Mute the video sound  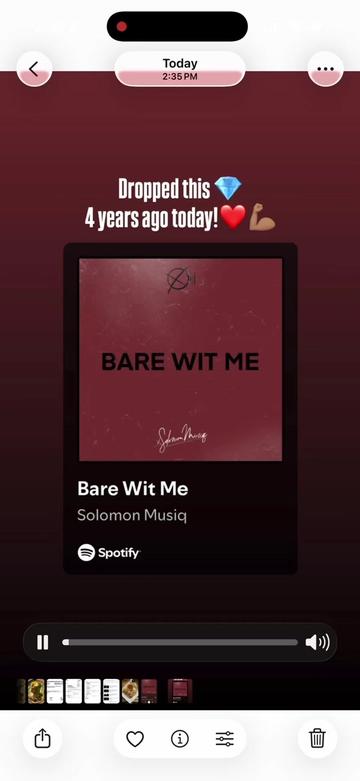[x=317, y=643]
